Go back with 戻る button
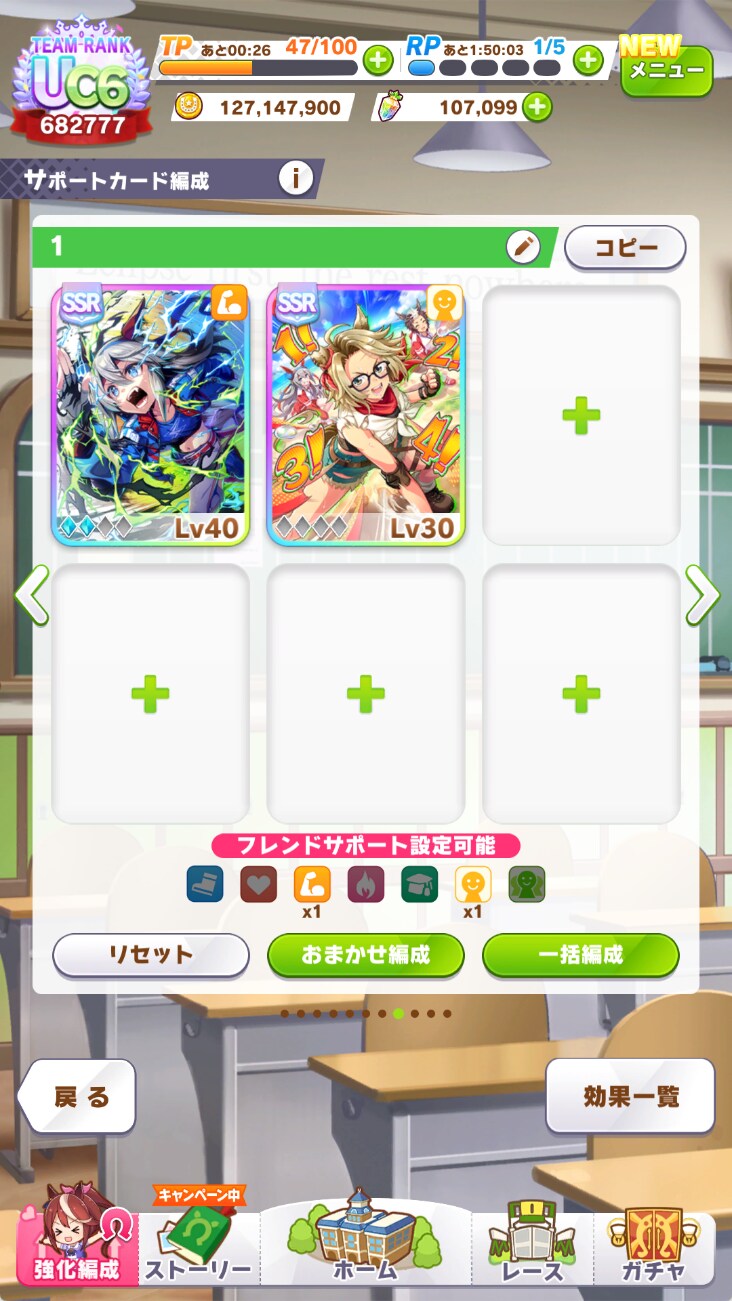Viewport: 732px width, 1301px height. tap(80, 1096)
